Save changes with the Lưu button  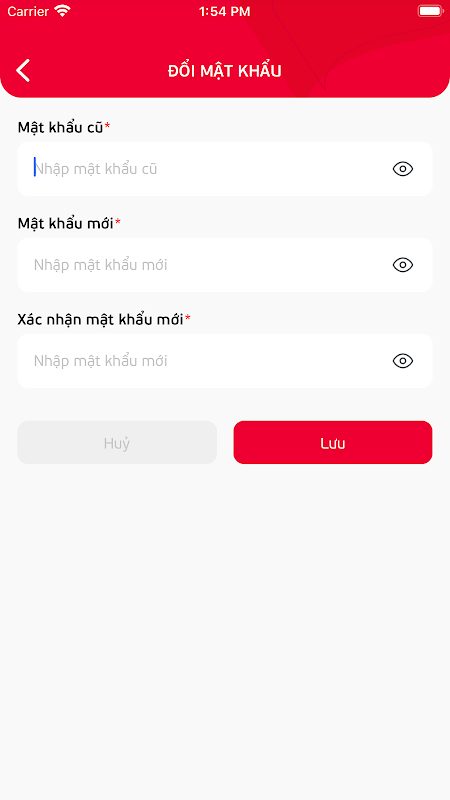point(333,442)
